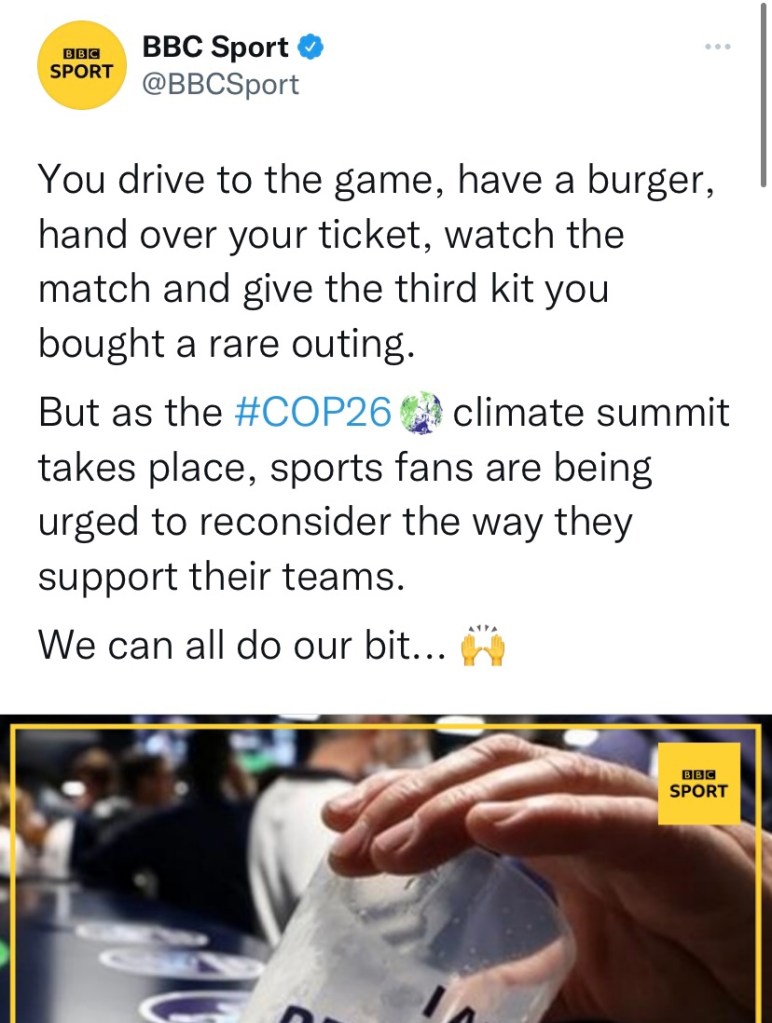View the attached BBC Sport image
This screenshot has width=772, height=1023.
click(386, 870)
